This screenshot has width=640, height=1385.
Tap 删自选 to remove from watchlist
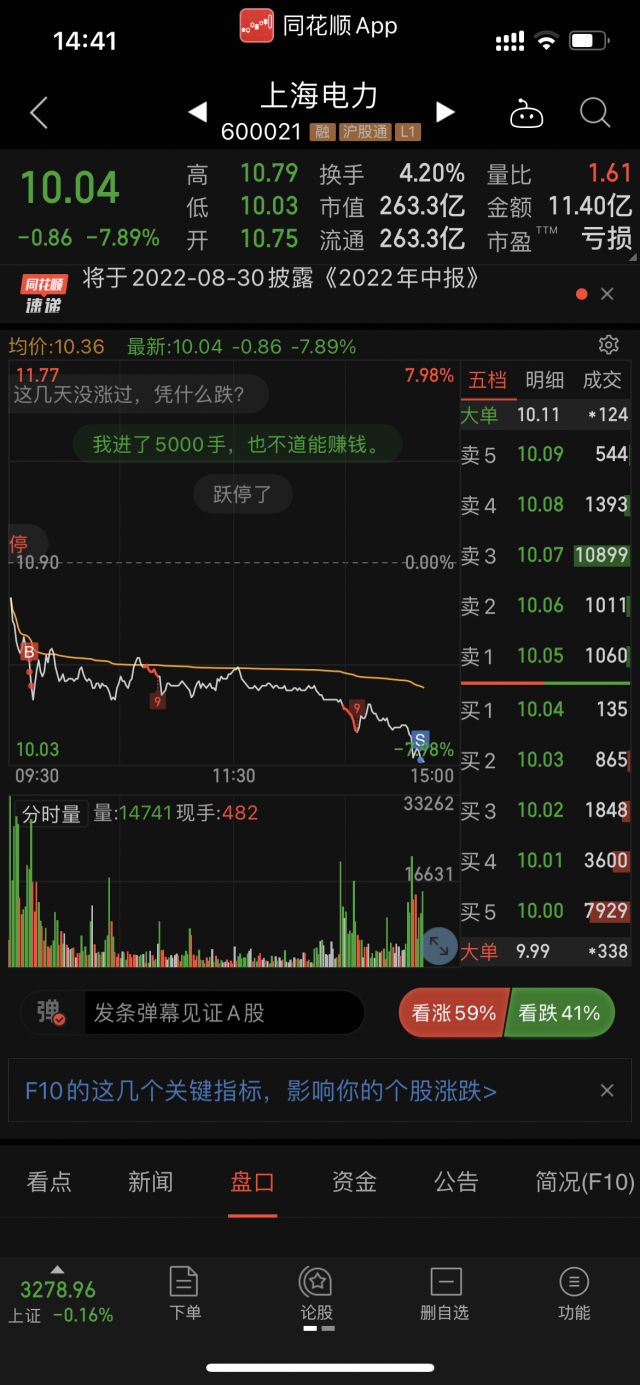(445, 1294)
